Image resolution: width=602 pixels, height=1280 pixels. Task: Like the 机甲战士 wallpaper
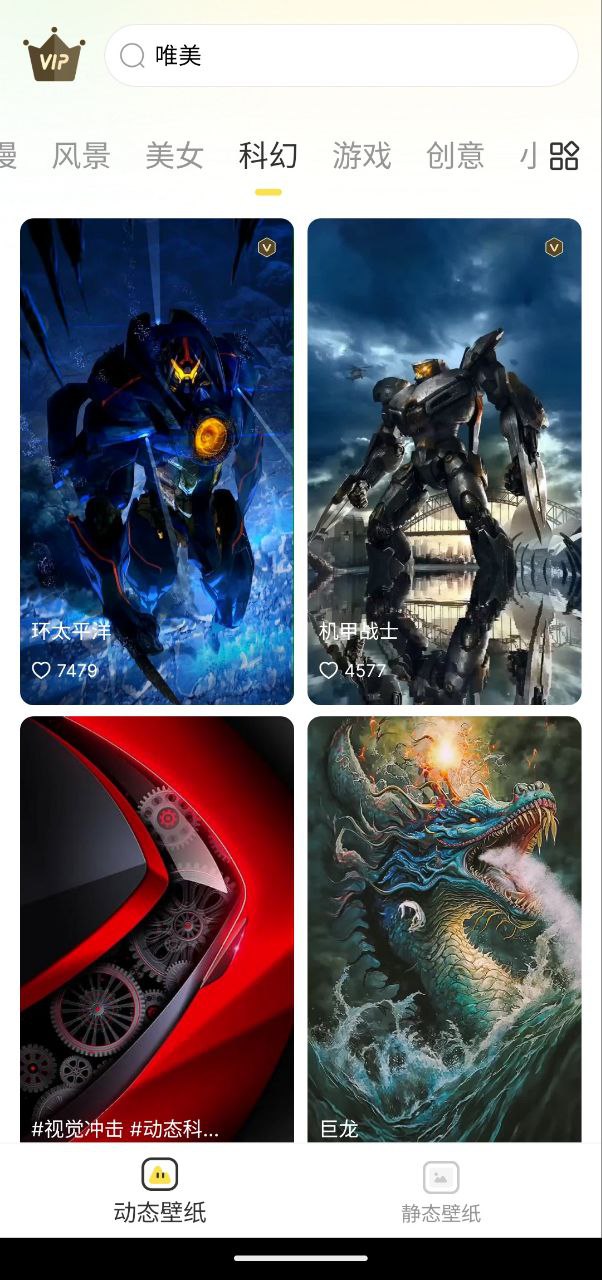[x=329, y=670]
